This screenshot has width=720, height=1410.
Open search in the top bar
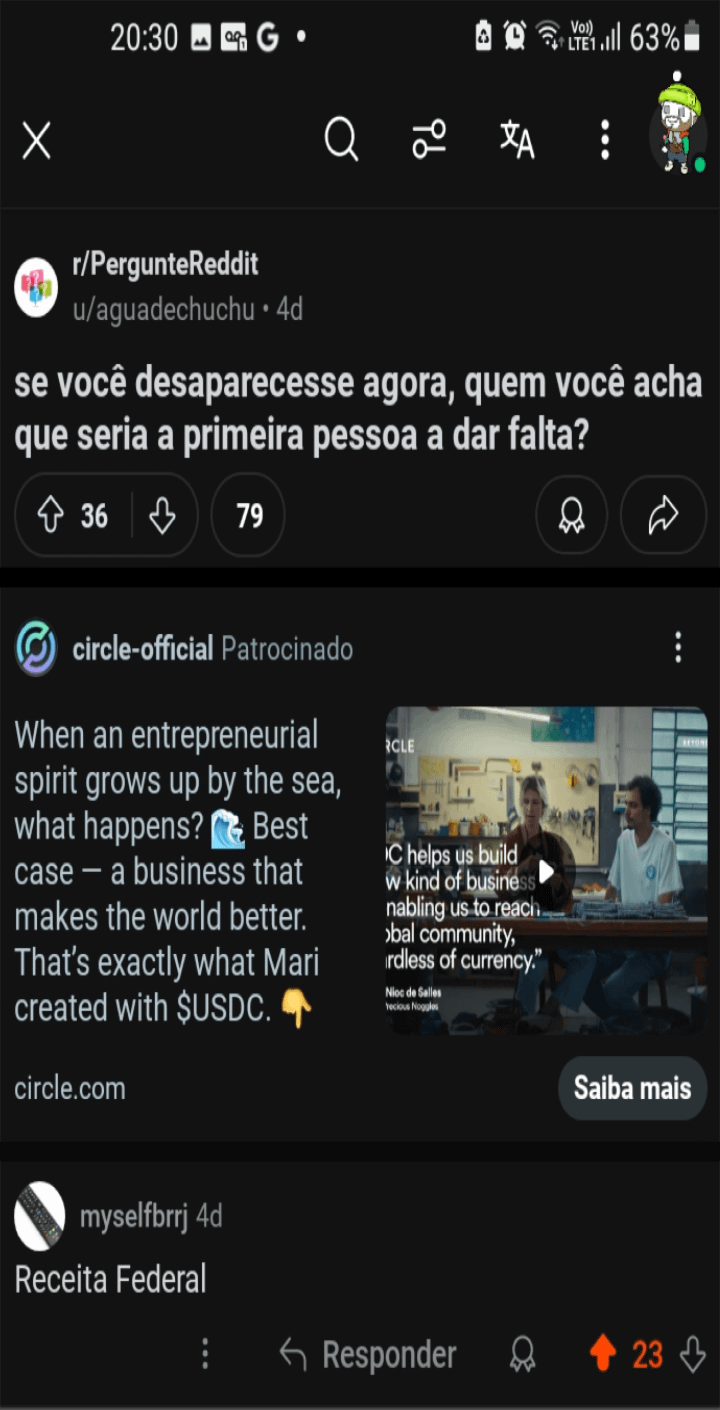341,141
